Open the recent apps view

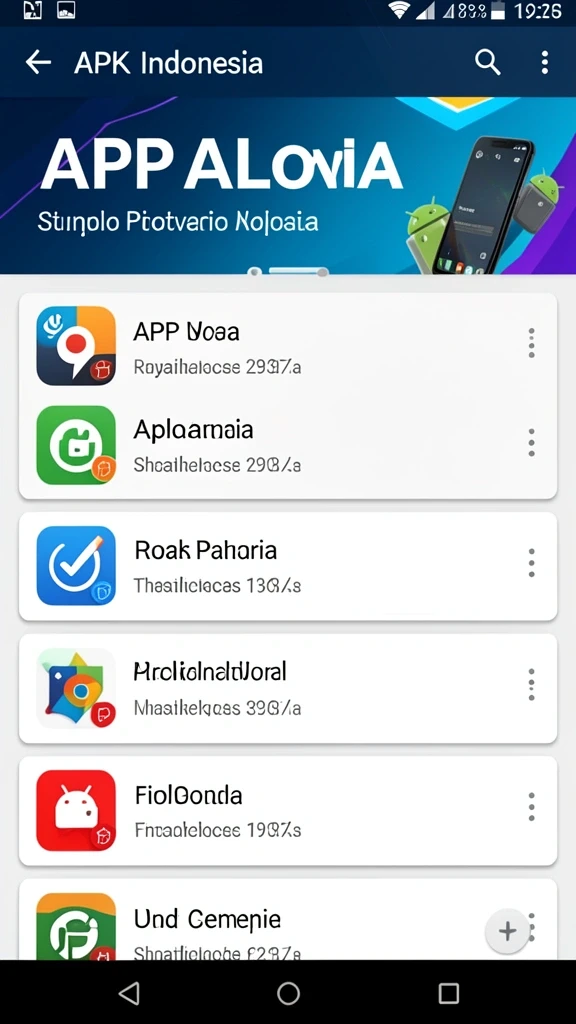click(449, 993)
